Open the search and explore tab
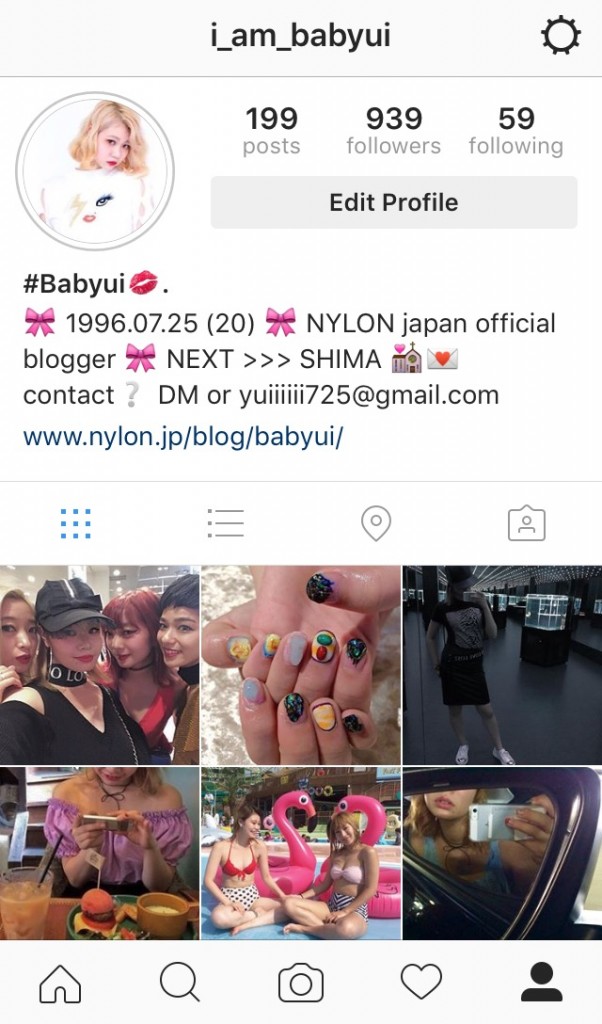602x1024 pixels. [180, 983]
